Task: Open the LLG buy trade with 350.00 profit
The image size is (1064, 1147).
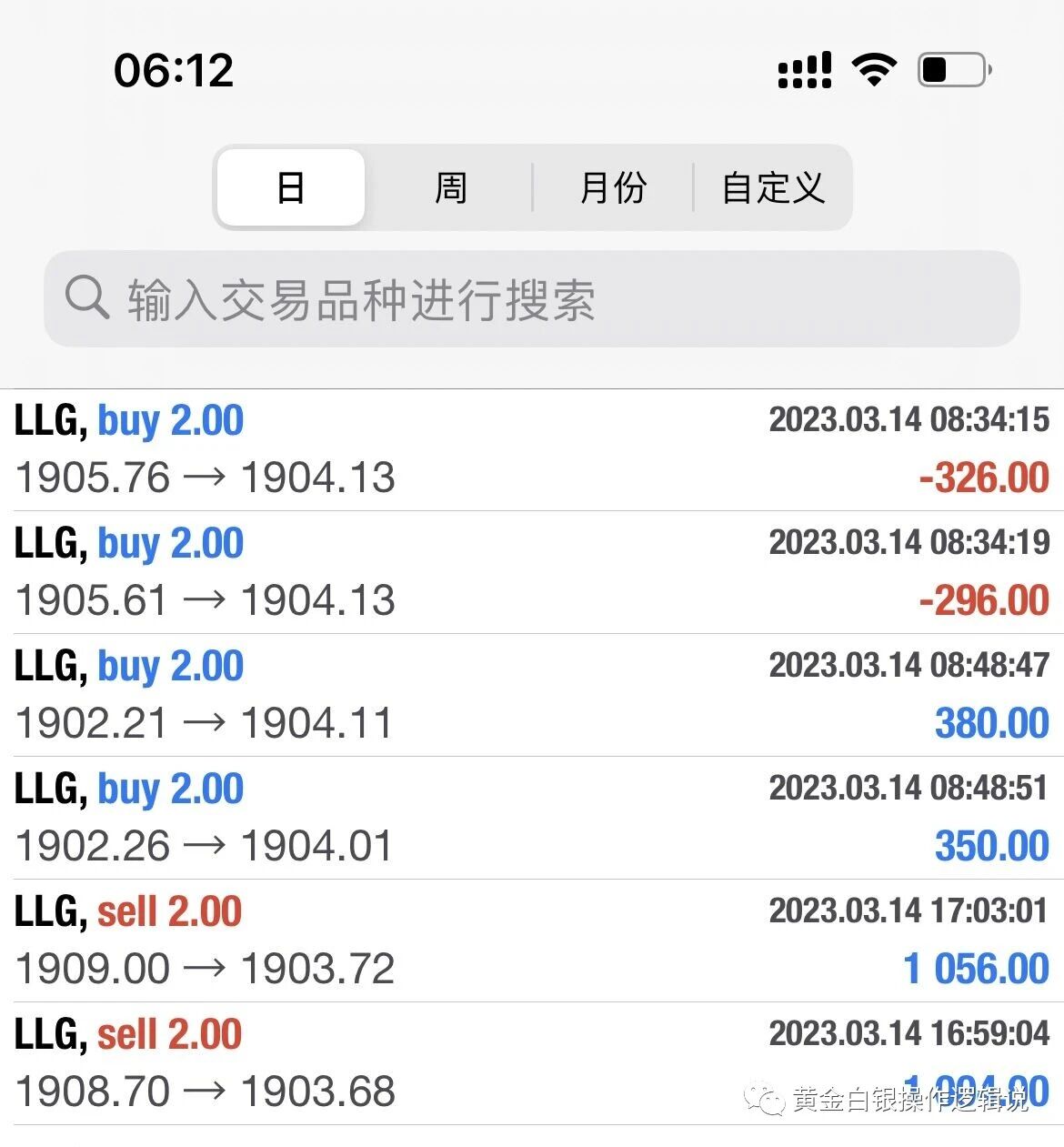Action: [x=532, y=819]
